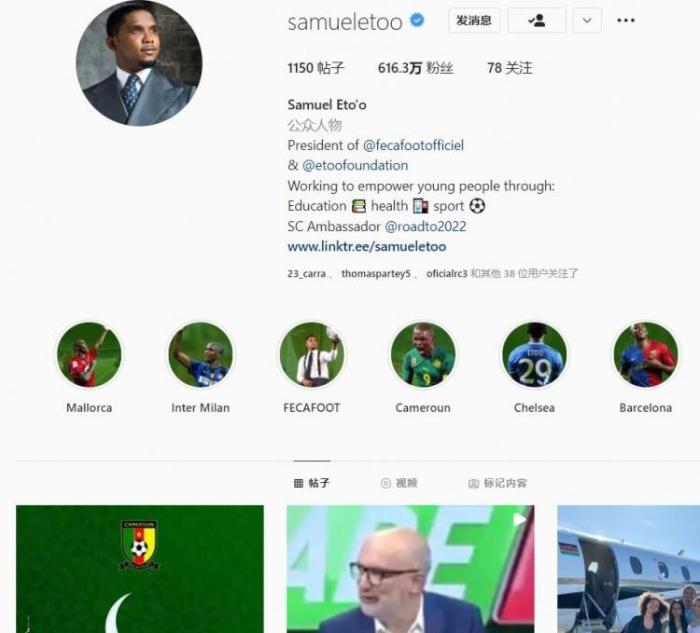View the 616.3万 粉丝 followers list
Image resolution: width=700 pixels, height=633 pixels.
(x=415, y=68)
